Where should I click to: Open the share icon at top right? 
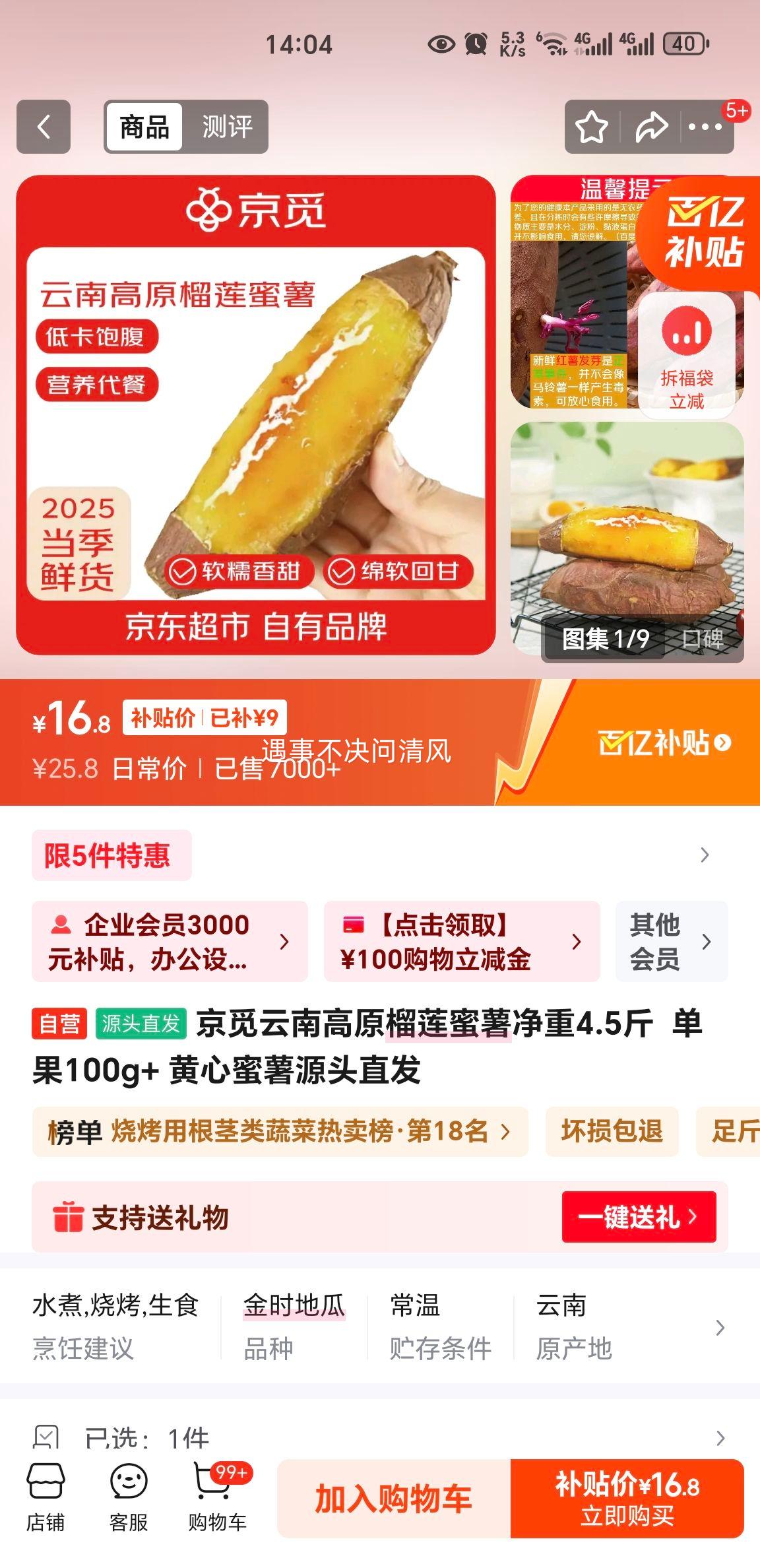click(650, 127)
